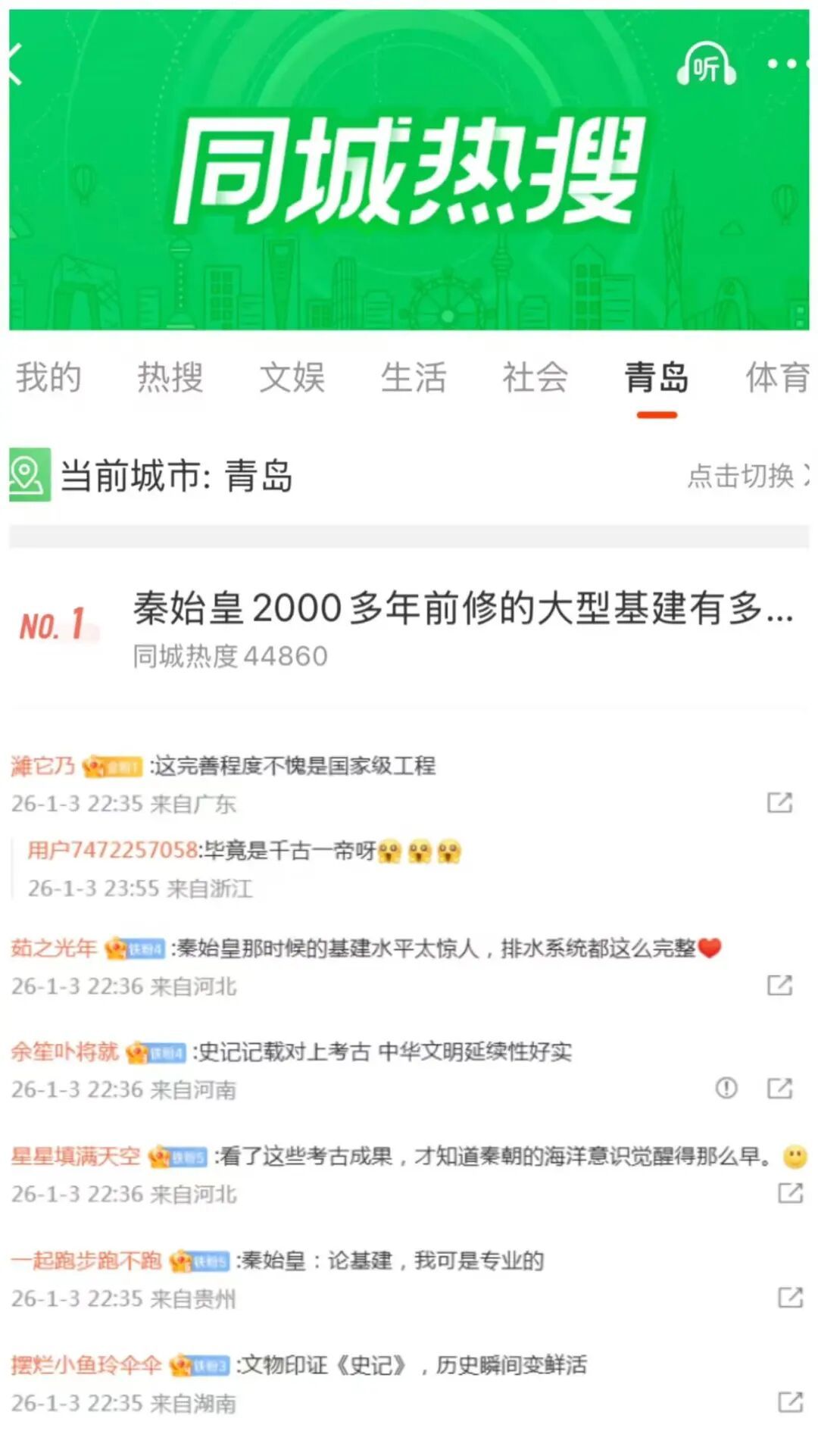Share 潍它乃's comment
The width and height of the screenshot is (818, 1456).
[x=779, y=802]
